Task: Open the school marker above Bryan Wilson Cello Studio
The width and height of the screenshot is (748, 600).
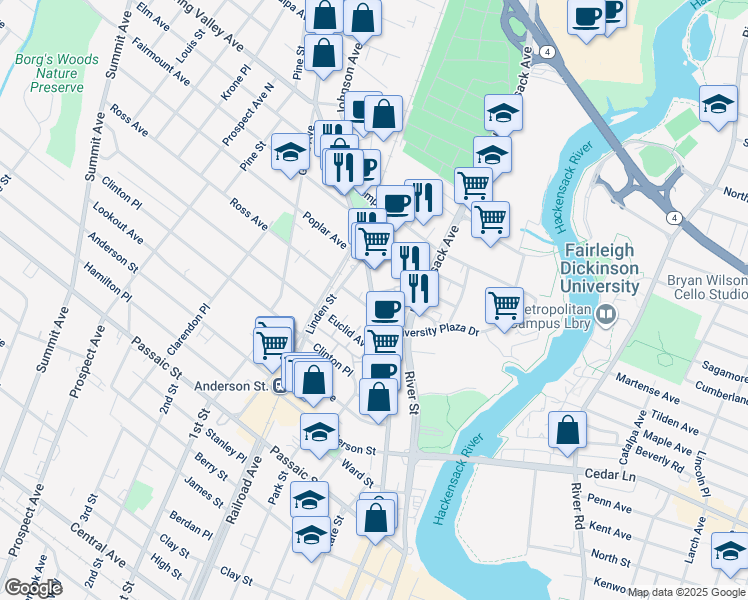Action: coord(718,104)
